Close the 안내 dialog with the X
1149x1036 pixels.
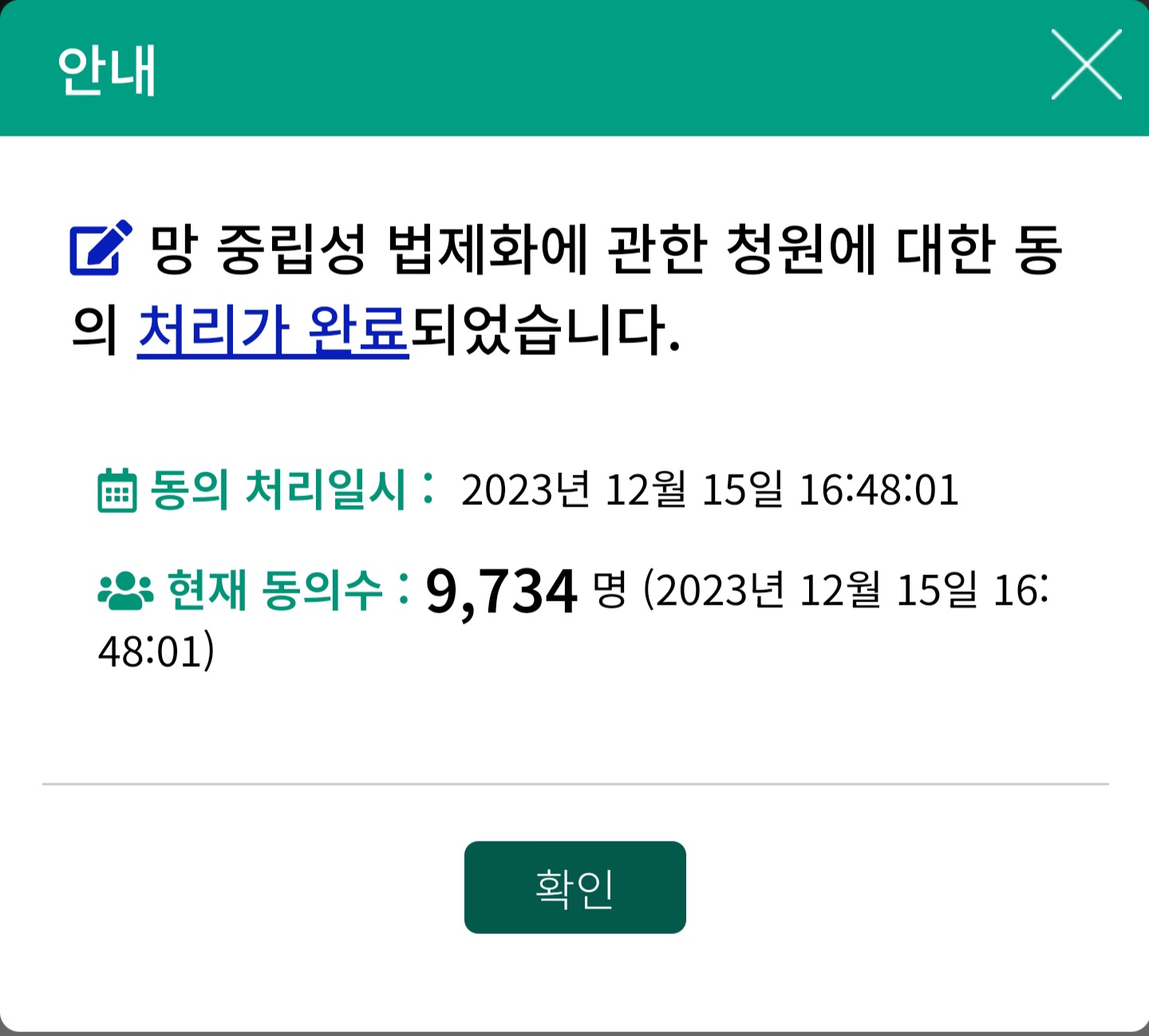(1086, 65)
